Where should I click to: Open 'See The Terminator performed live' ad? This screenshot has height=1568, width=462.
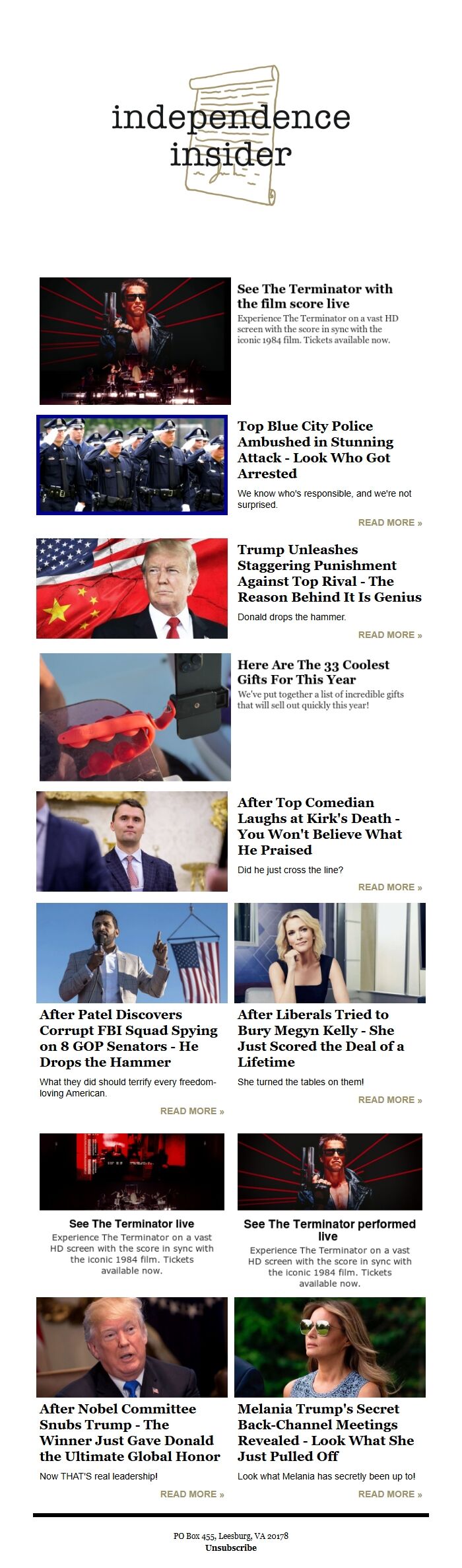[x=329, y=1229]
